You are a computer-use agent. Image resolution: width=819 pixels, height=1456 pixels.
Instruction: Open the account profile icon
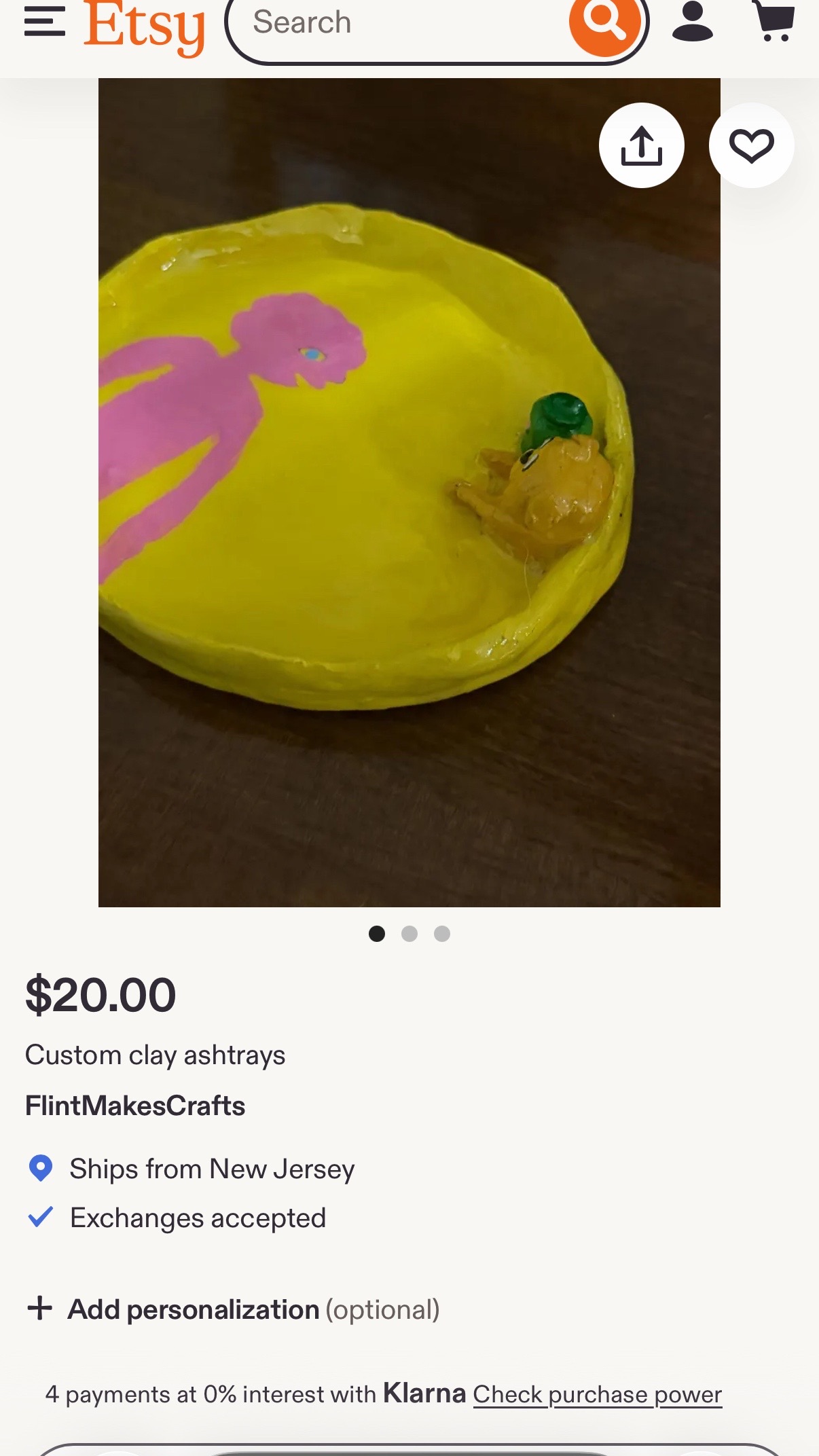pyautogui.click(x=693, y=22)
